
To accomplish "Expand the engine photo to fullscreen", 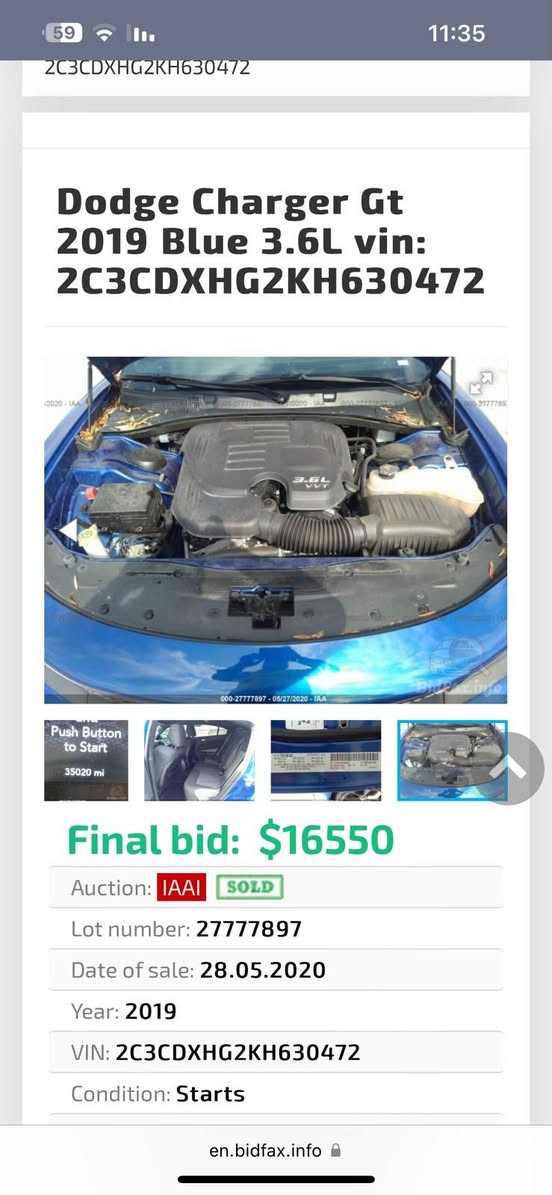I will (x=481, y=381).
